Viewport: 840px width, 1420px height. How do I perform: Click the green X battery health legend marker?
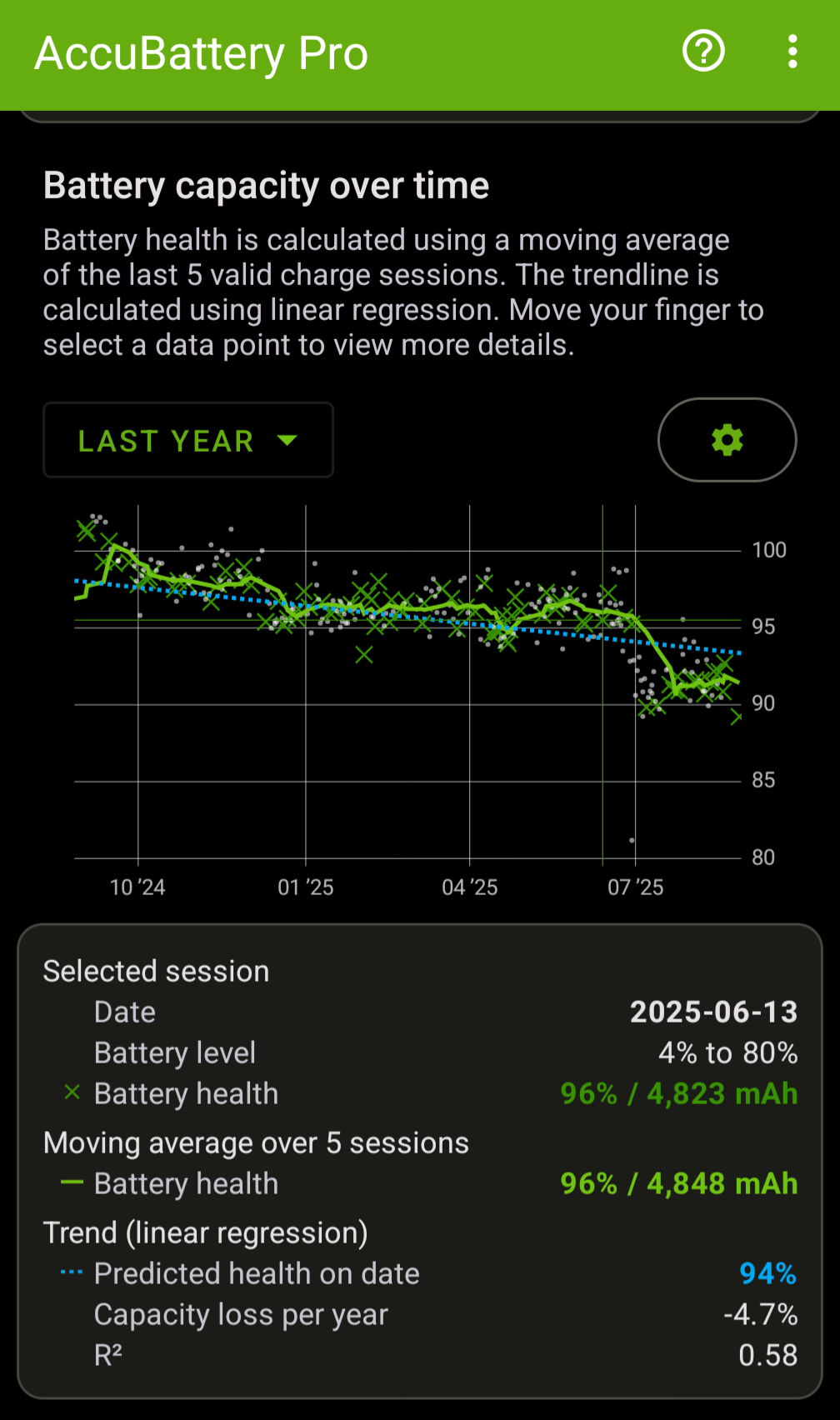tap(72, 1092)
